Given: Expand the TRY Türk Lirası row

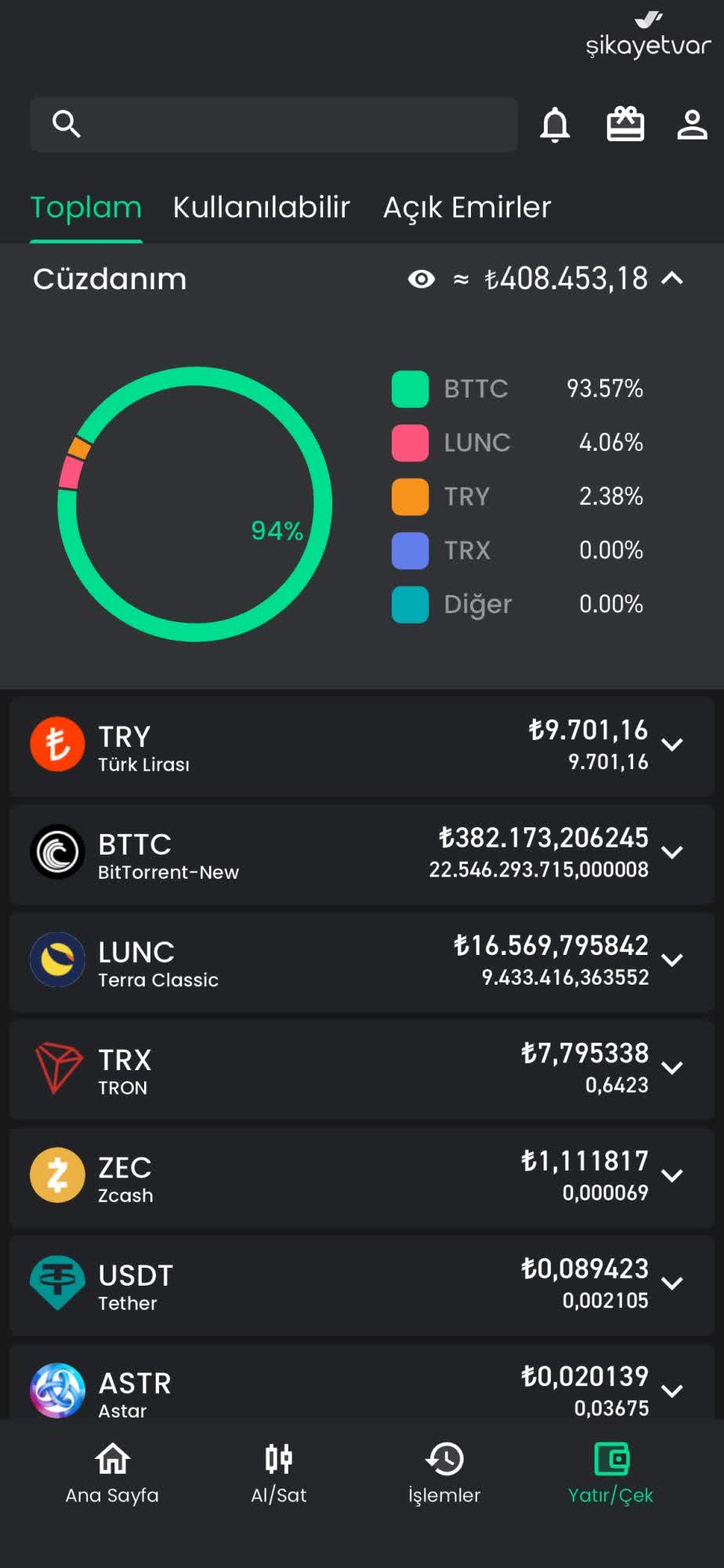Looking at the screenshot, I should pyautogui.click(x=672, y=745).
